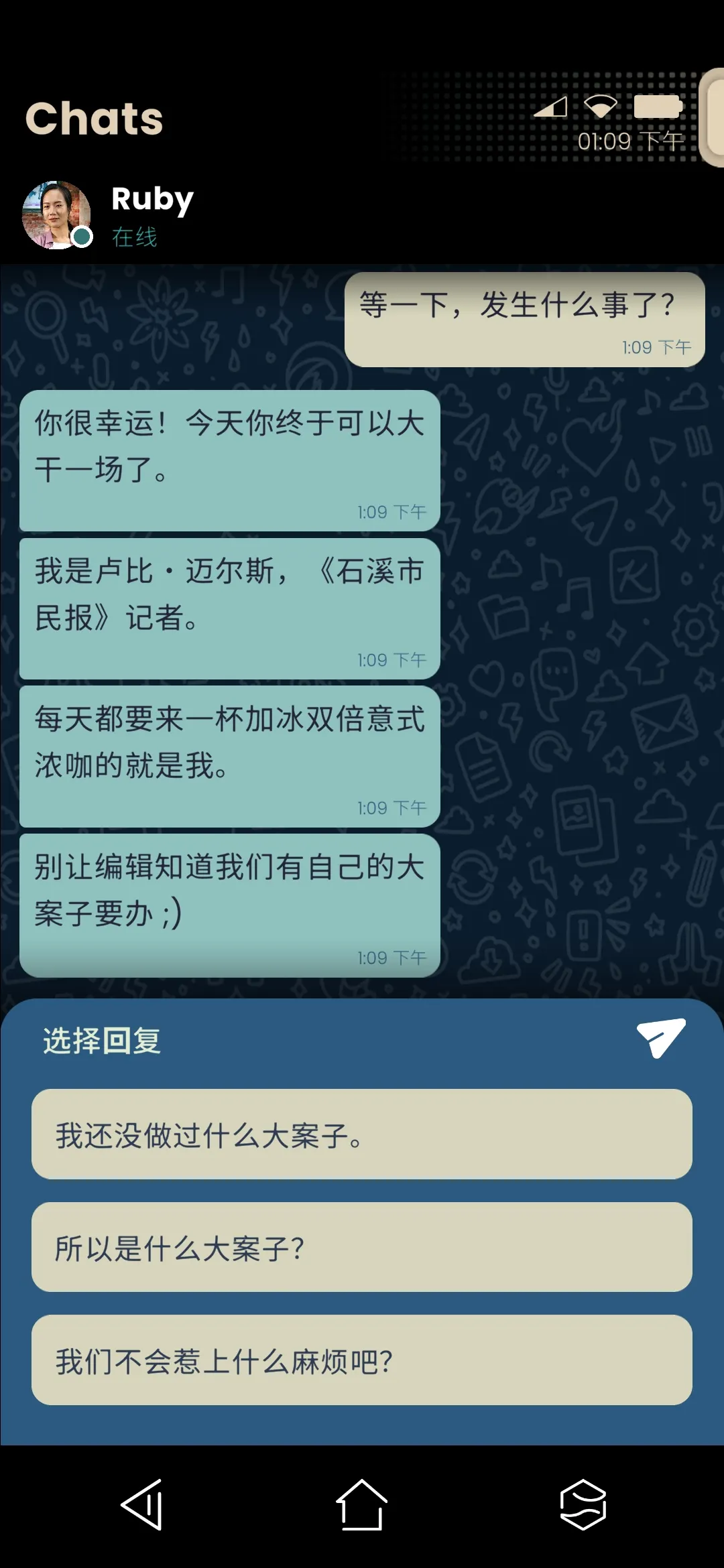This screenshot has width=724, height=1568.
Task: Tap the 在线 status text
Action: [x=133, y=237]
